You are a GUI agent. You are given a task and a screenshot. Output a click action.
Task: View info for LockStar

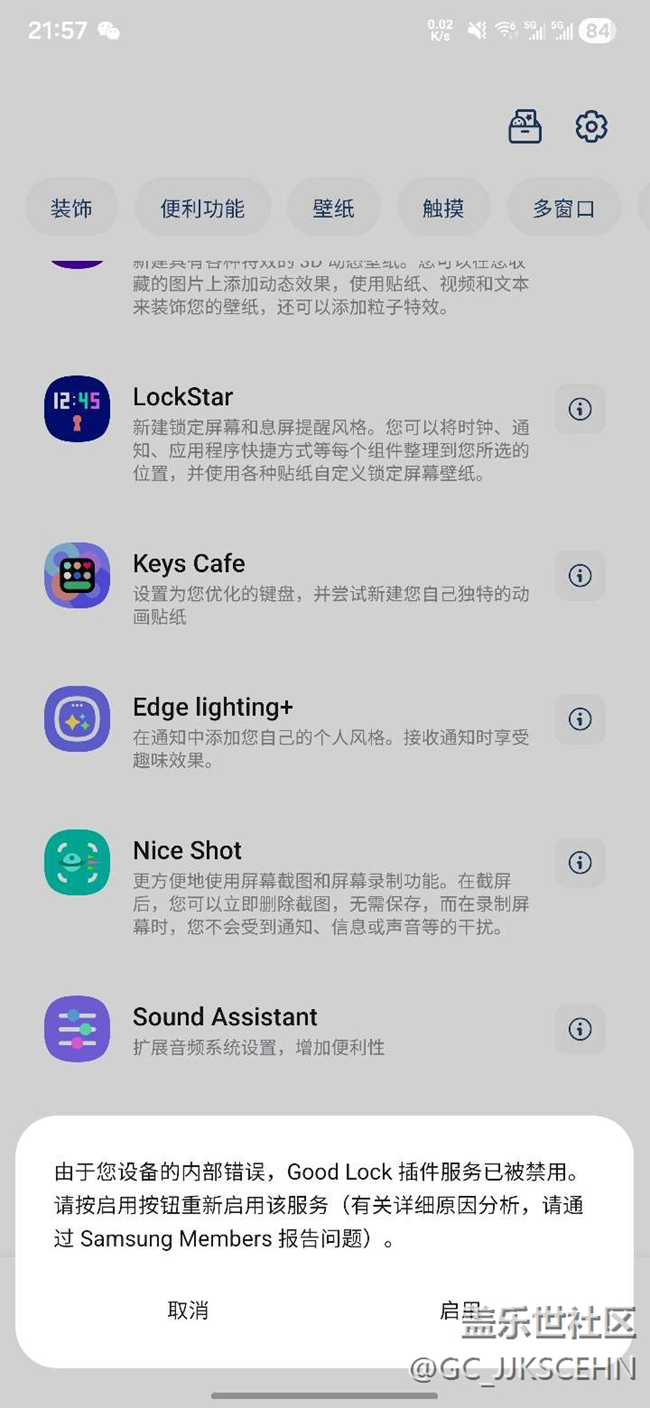click(580, 409)
